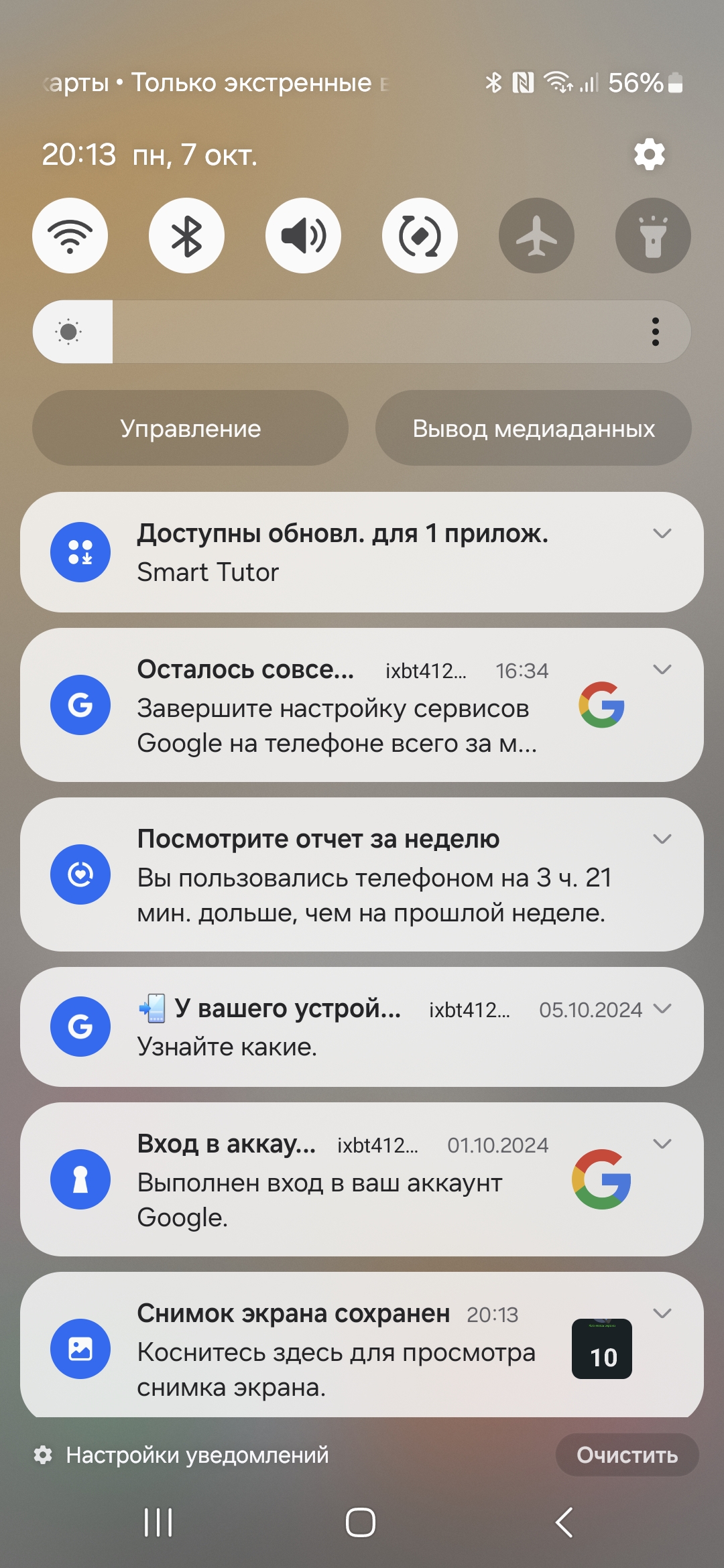The height and width of the screenshot is (1568, 724).
Task: Open brightness options three-dot menu
Action: pos(655,332)
